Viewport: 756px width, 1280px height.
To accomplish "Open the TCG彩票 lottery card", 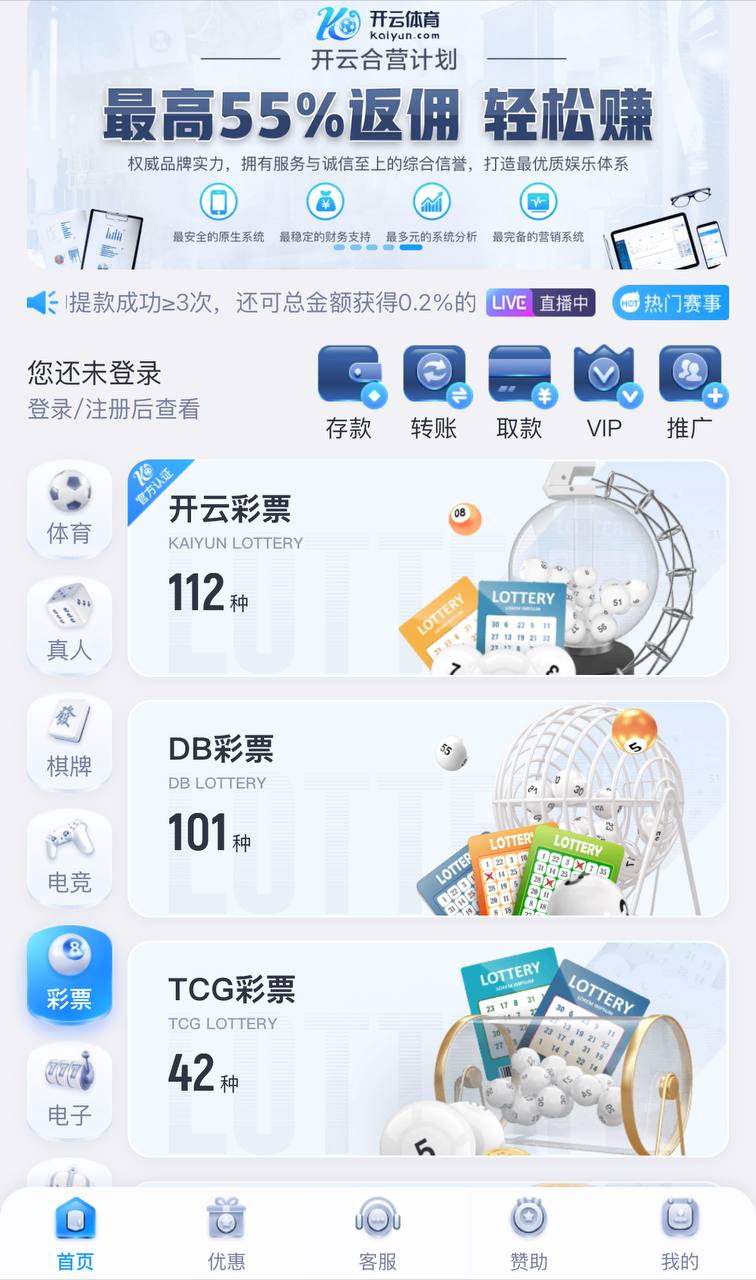I will pos(428,1049).
